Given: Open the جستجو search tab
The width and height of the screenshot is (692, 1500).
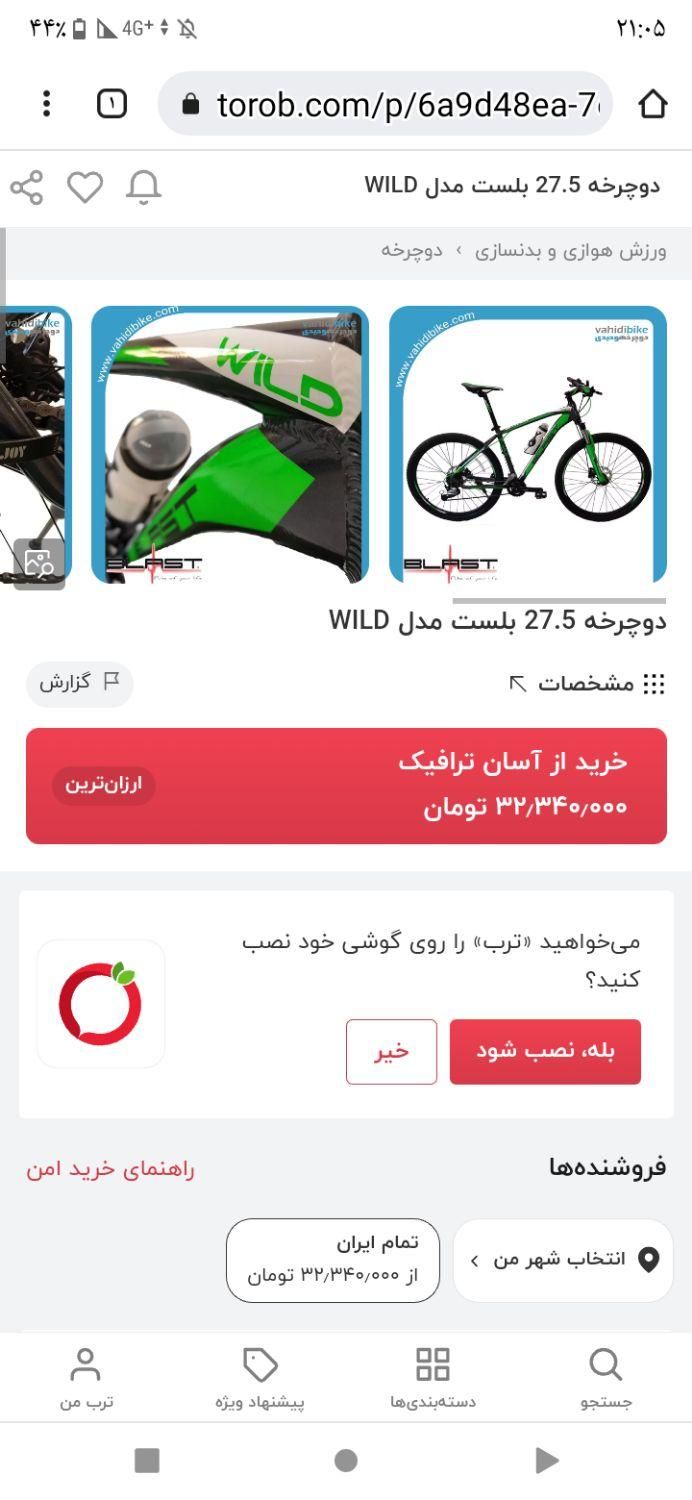Looking at the screenshot, I should (x=606, y=1378).
